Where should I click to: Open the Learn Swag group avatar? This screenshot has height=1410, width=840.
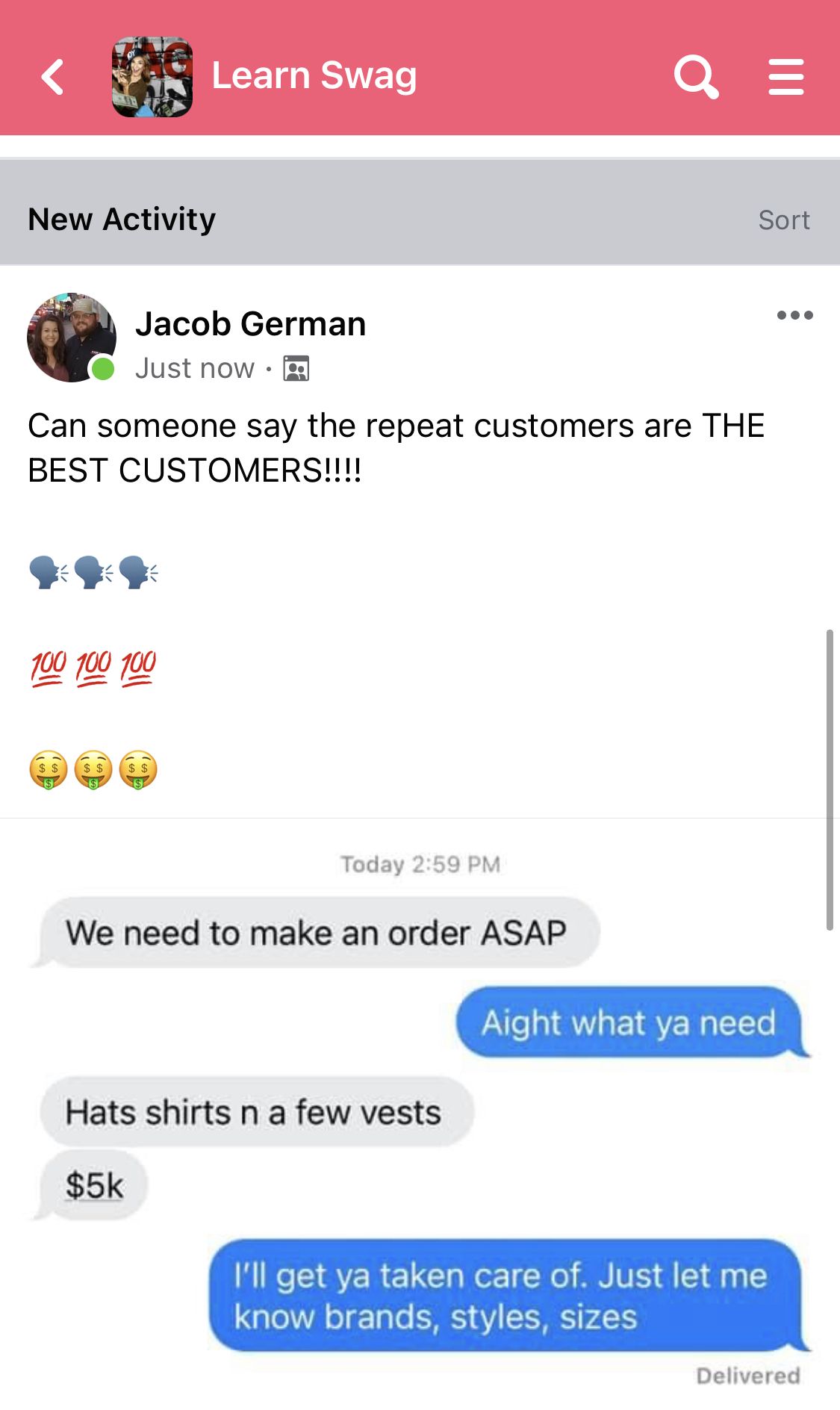(152, 77)
